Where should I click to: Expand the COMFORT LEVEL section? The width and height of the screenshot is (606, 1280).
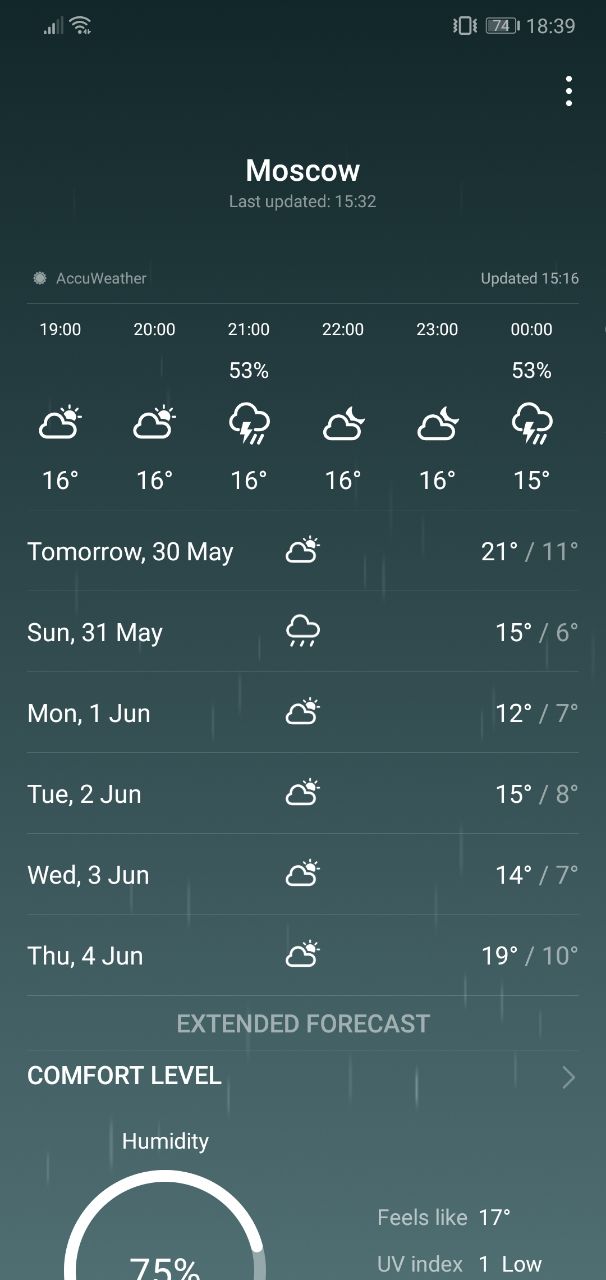(303, 1076)
